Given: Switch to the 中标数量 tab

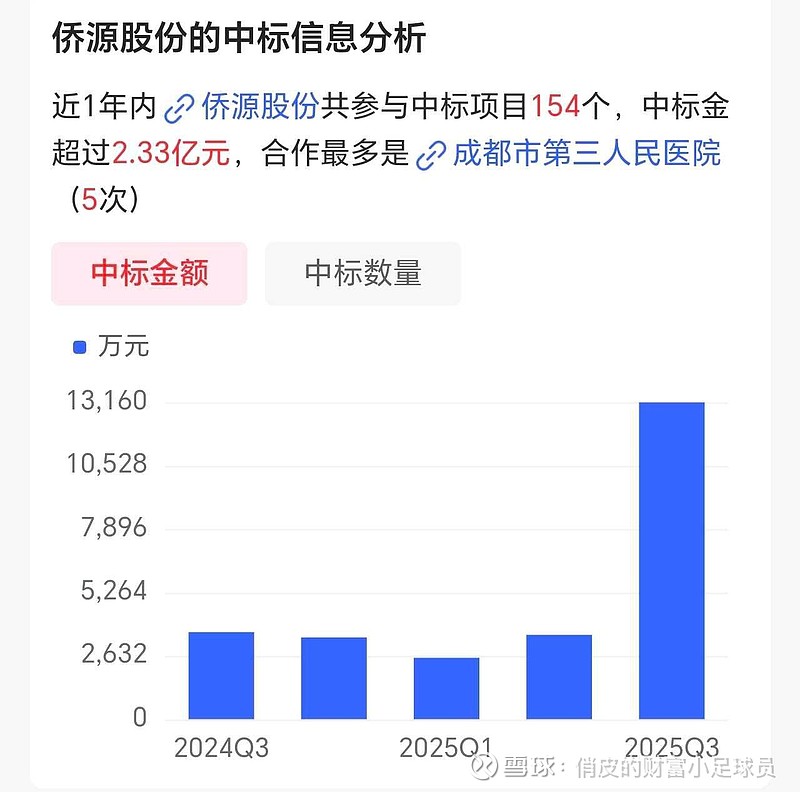Looking at the screenshot, I should tap(363, 273).
